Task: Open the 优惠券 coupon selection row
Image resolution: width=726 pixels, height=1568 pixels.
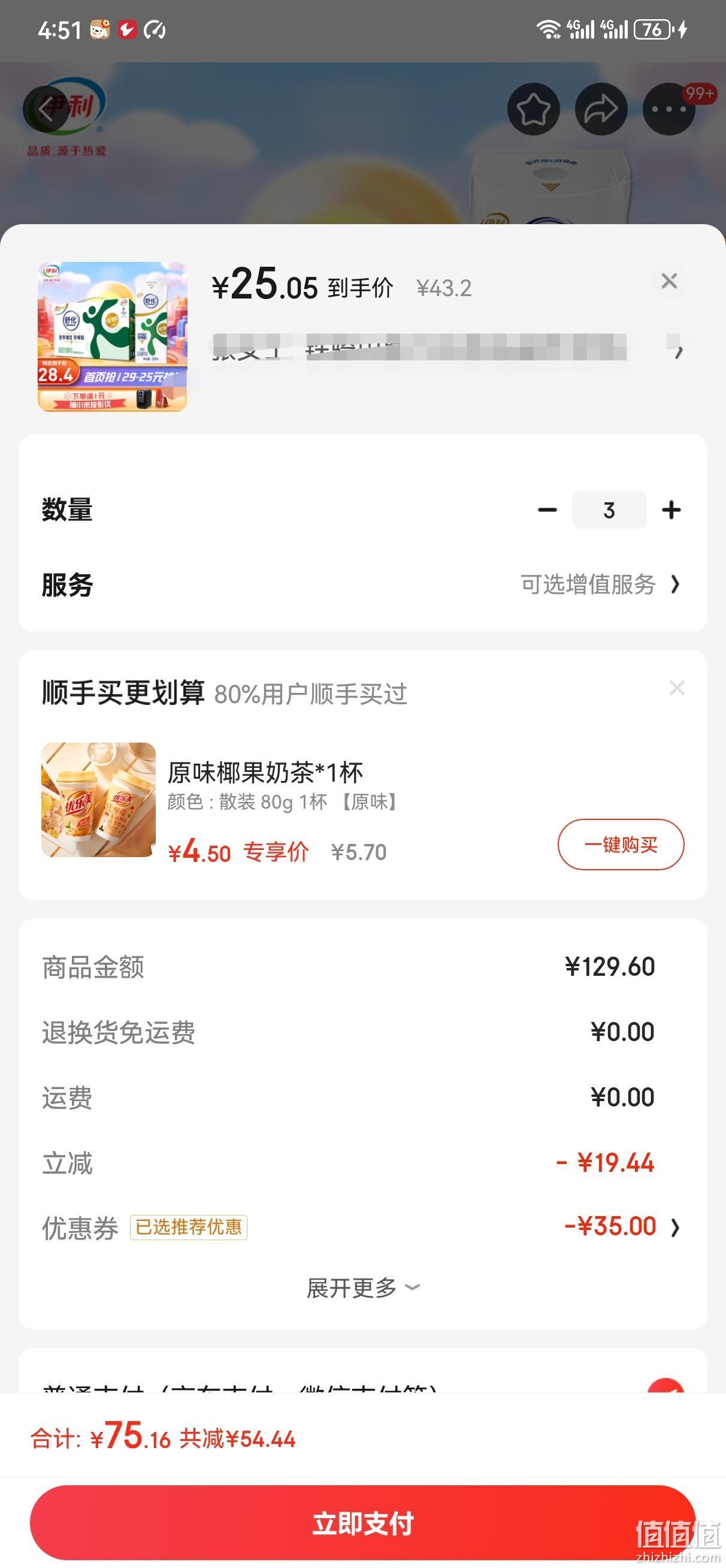Action: pos(362,1226)
